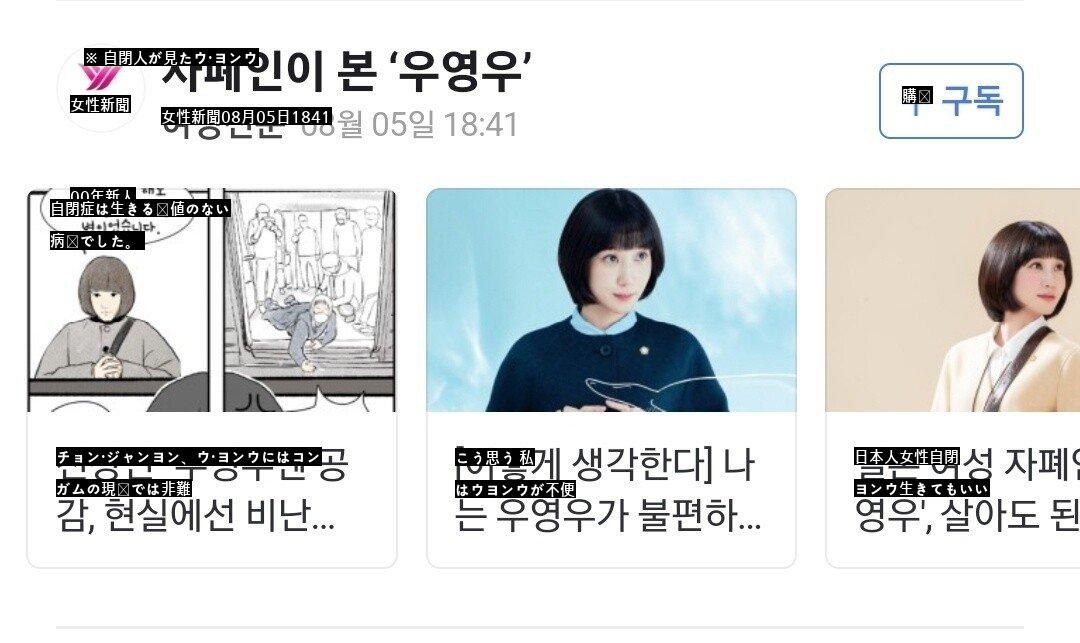
Task: Open the 여성신문 publisher profile logo
Action: (100, 88)
